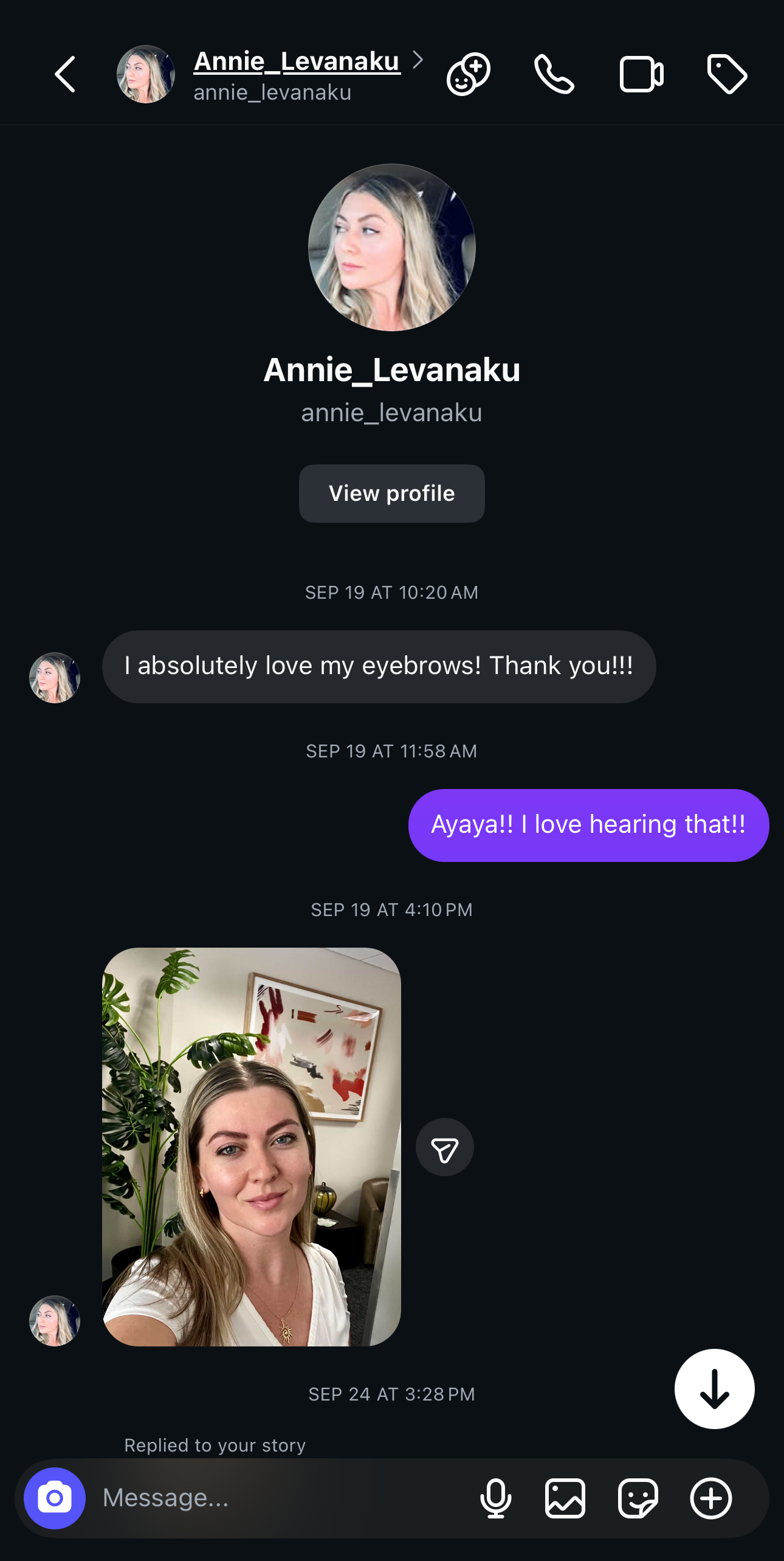The image size is (784, 1561).
Task: Open more options with the plus icon
Action: pos(710,1498)
